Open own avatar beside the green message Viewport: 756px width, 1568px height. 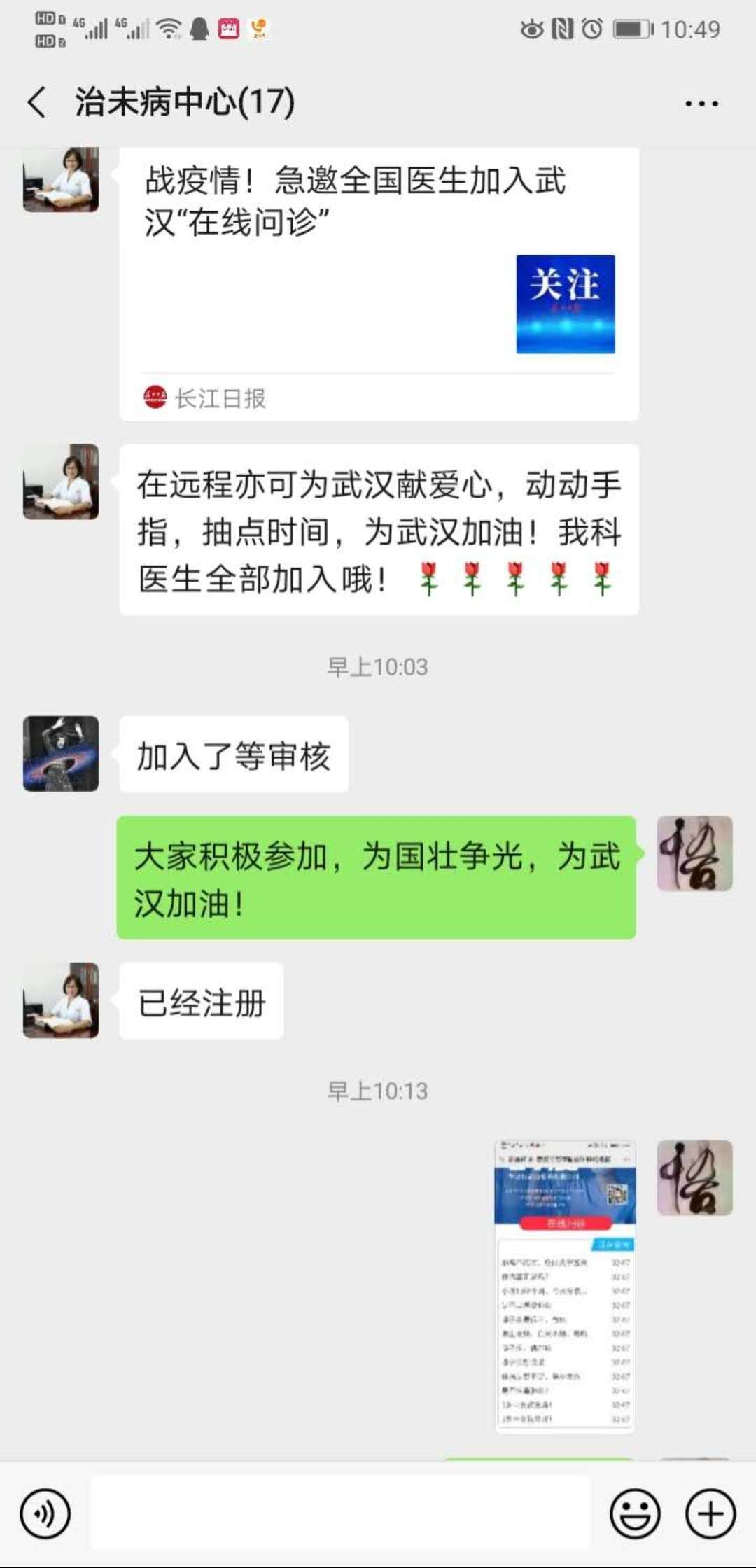(x=694, y=853)
